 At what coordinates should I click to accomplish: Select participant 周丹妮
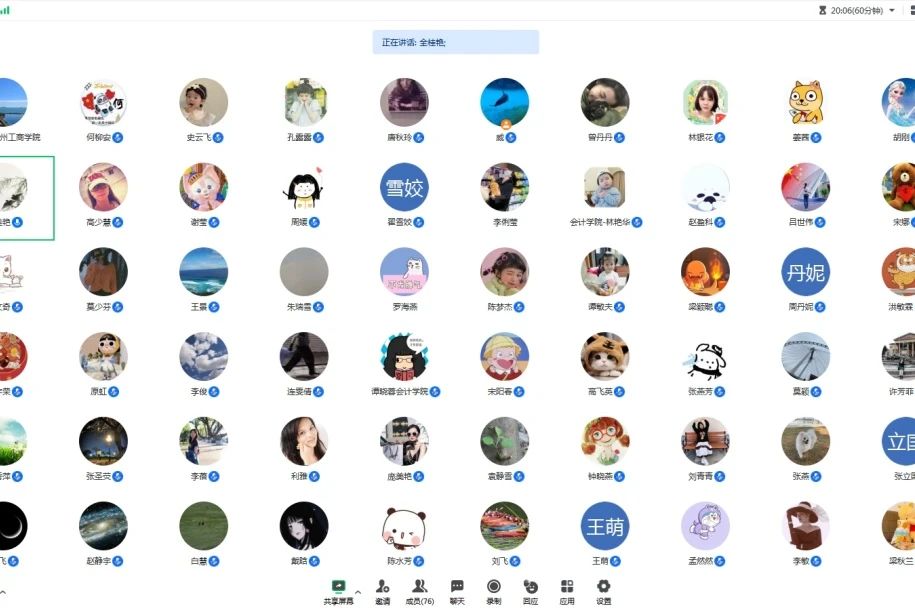(805, 272)
